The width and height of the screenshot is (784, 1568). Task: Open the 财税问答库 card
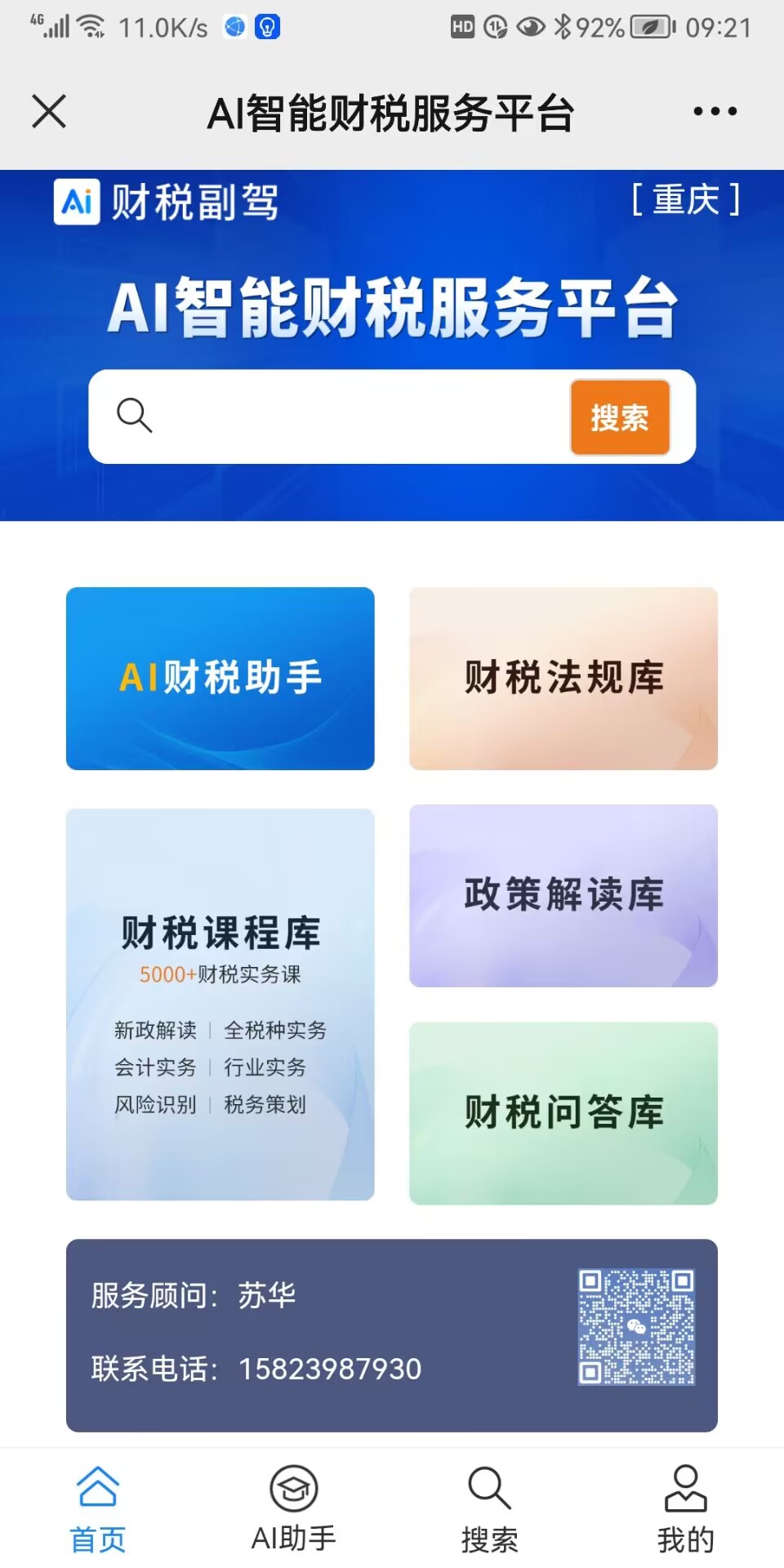point(563,1113)
